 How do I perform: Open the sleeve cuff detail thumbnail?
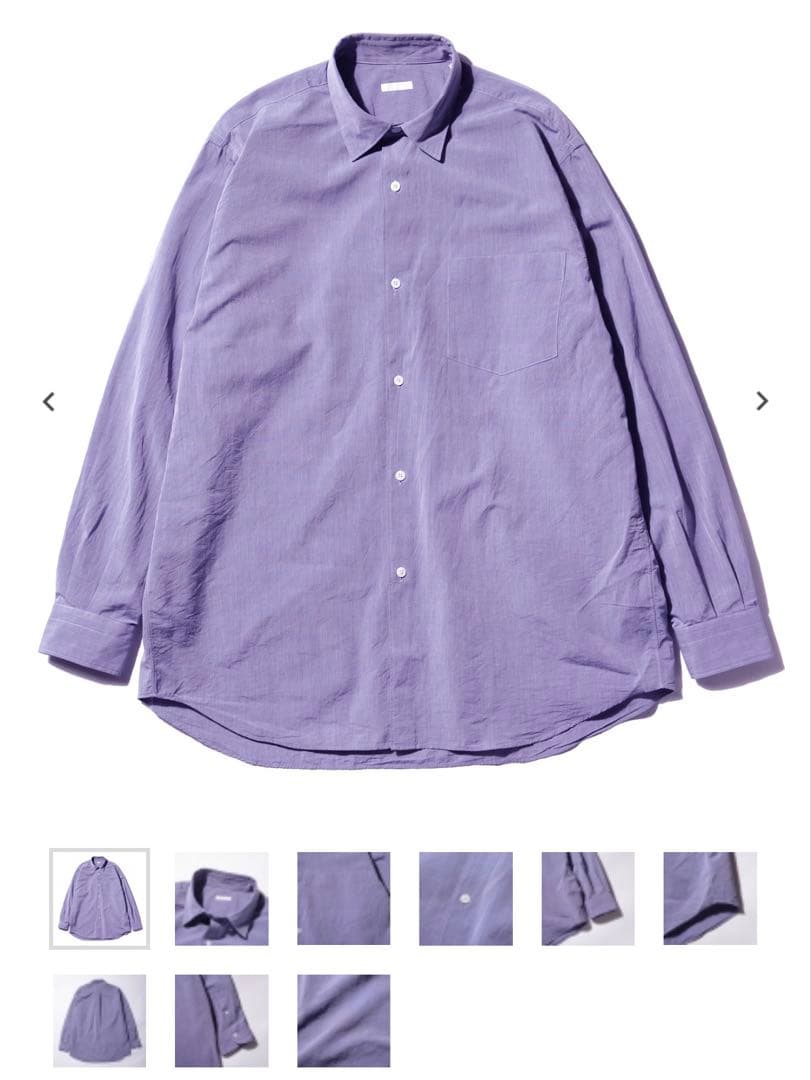point(587,898)
